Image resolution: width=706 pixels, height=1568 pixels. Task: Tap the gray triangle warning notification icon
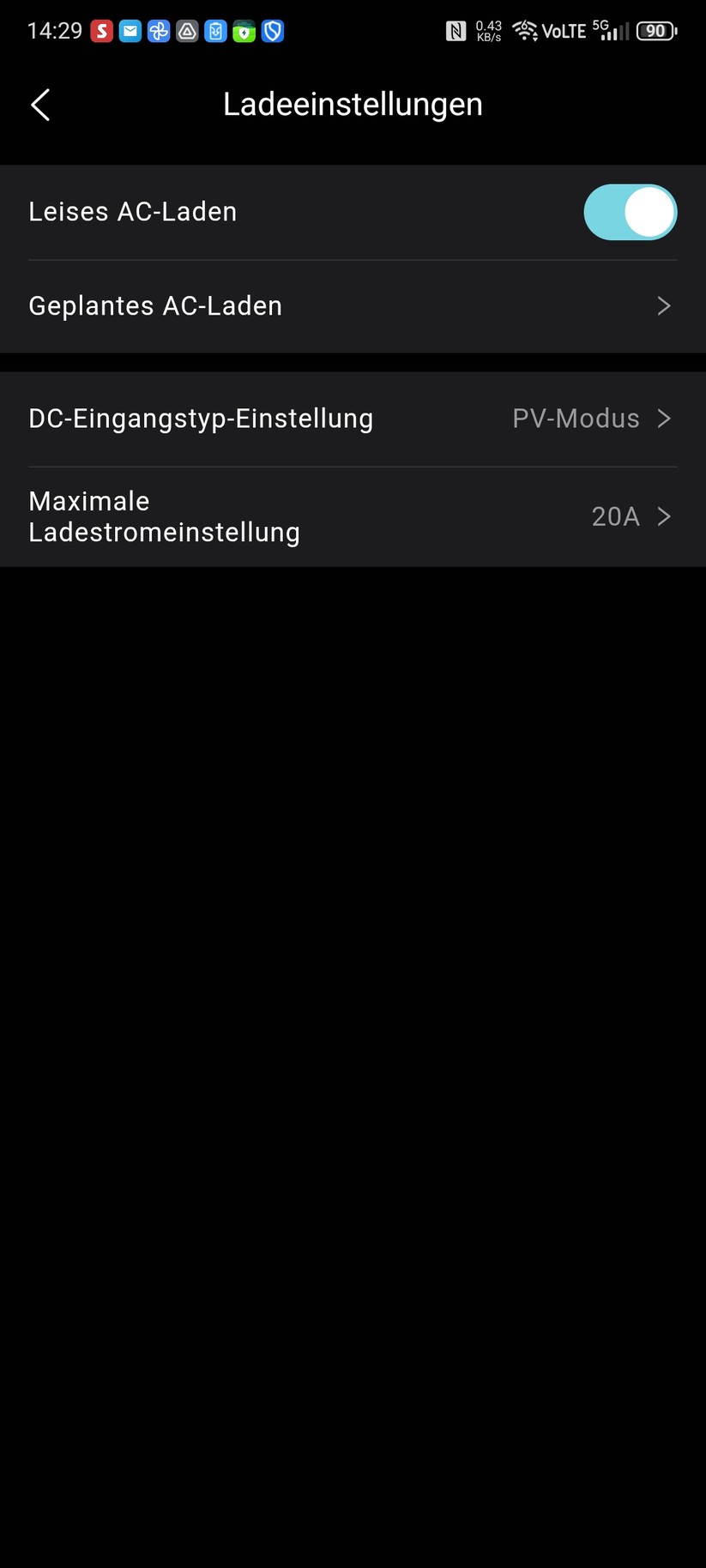coord(188,31)
